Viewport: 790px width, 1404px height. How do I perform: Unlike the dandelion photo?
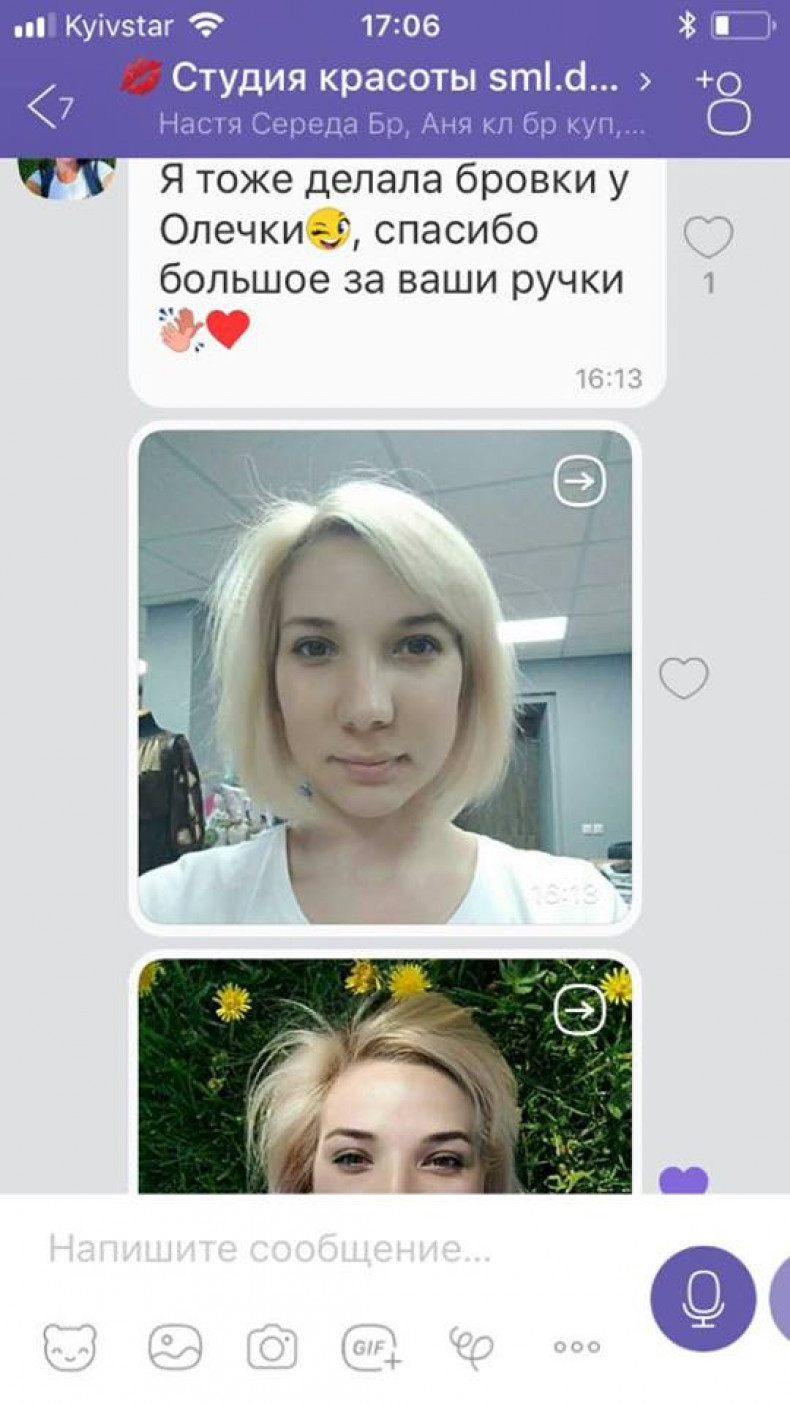[x=684, y=1182]
